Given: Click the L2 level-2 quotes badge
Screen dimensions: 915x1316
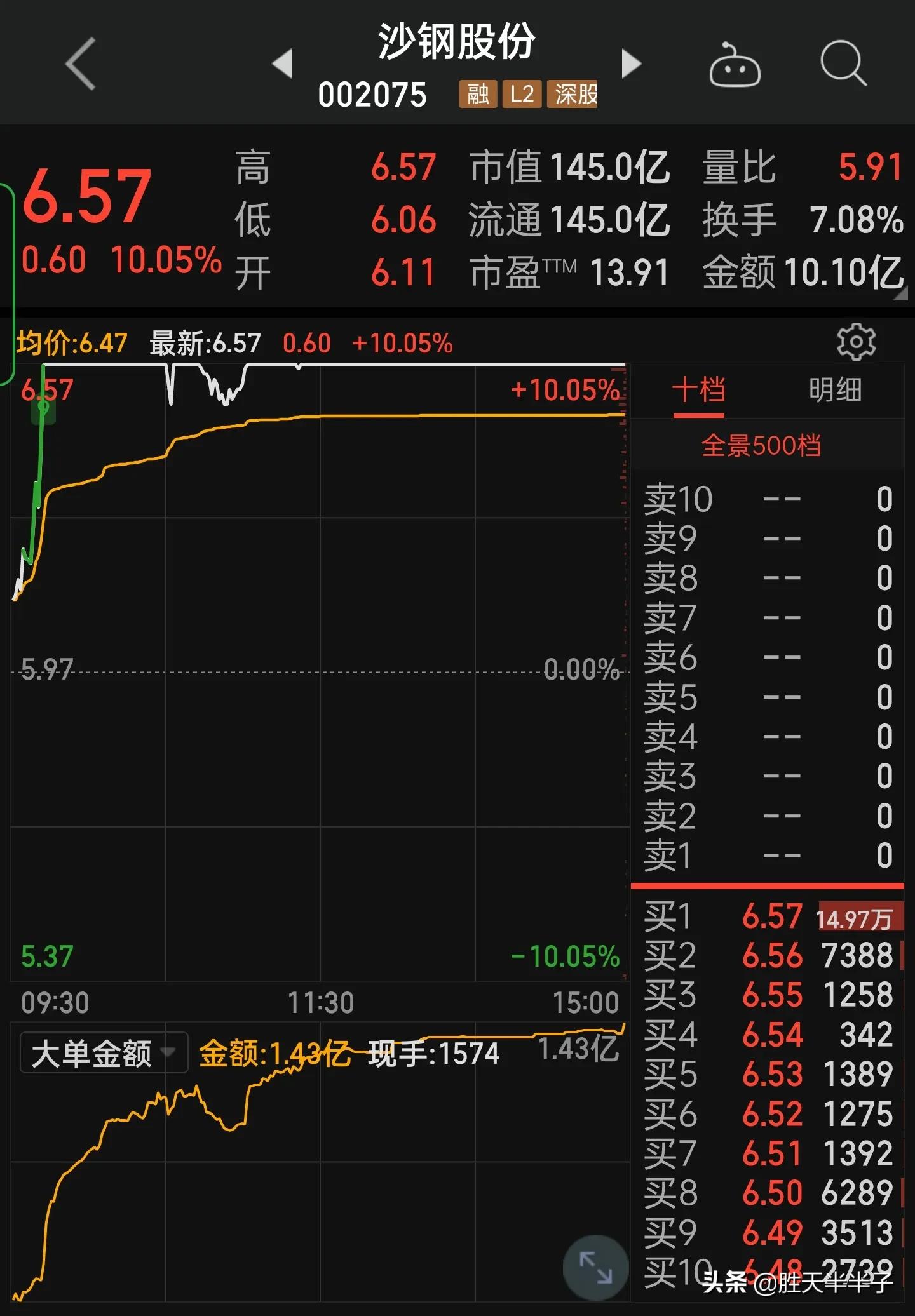Looking at the screenshot, I should 521,94.
